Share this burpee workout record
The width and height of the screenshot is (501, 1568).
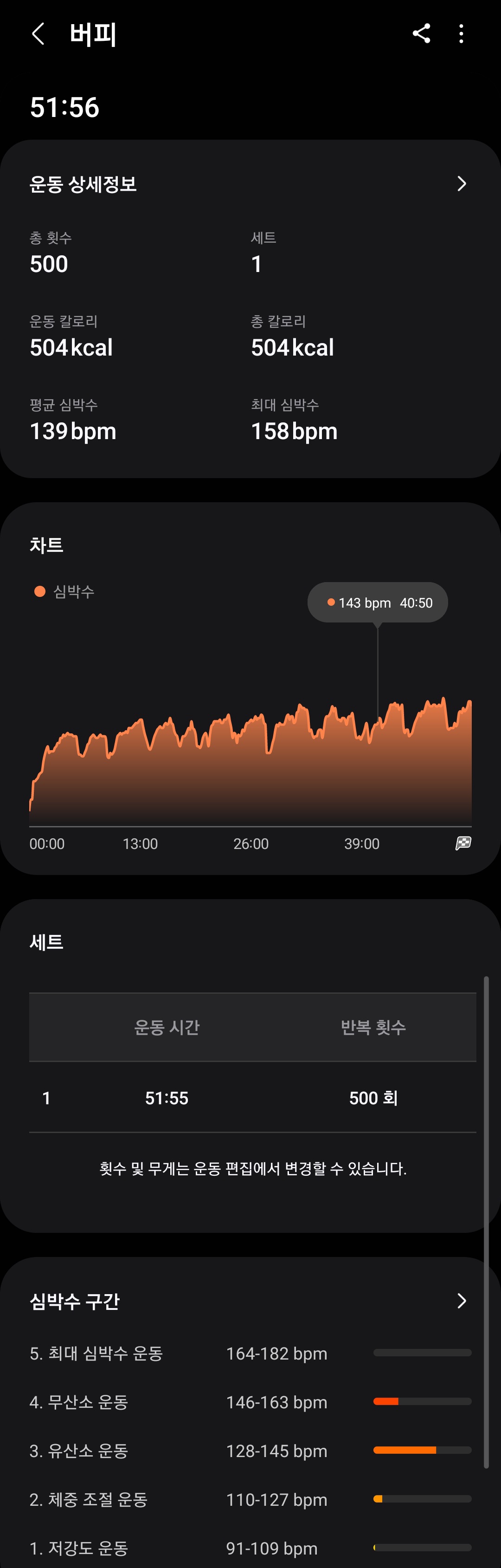coord(421,33)
